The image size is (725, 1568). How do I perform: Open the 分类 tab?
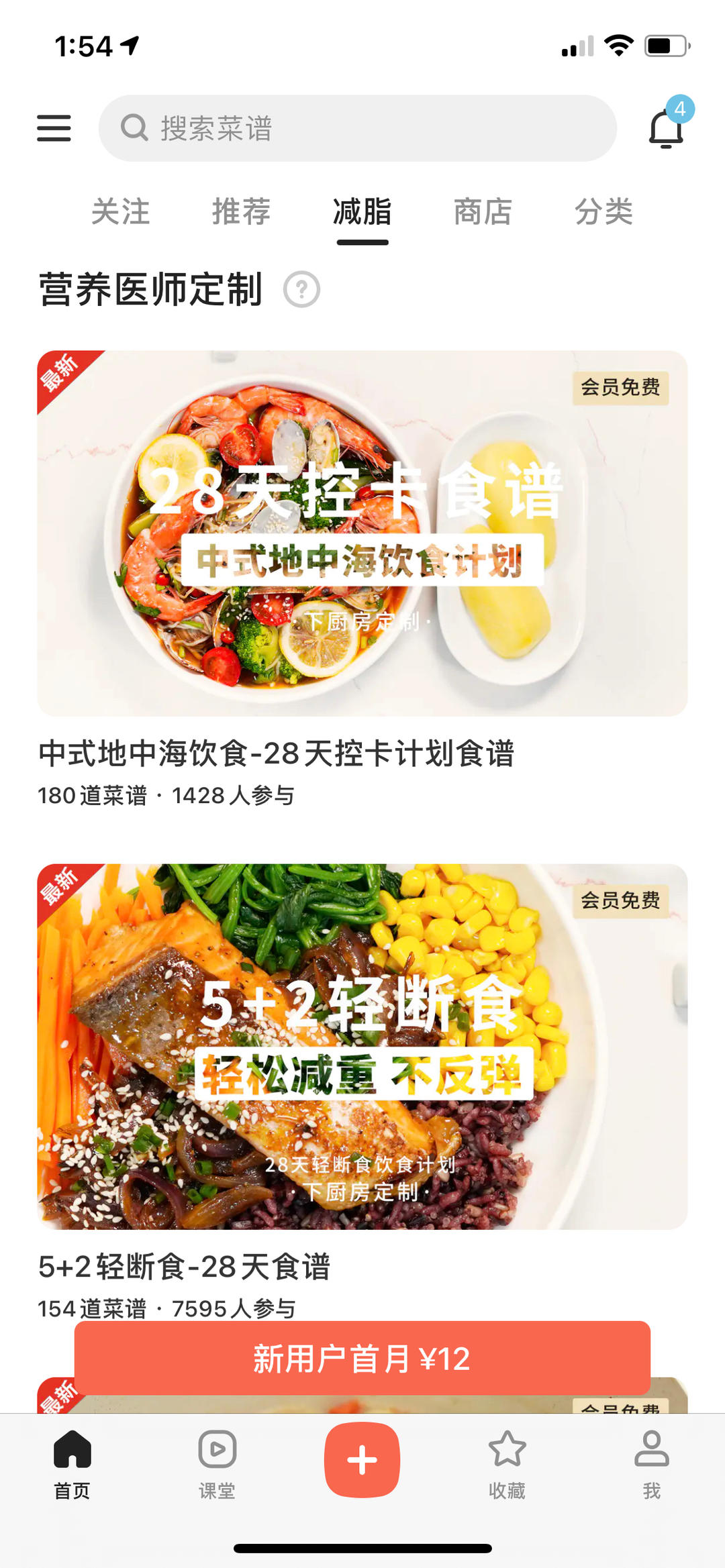(604, 212)
